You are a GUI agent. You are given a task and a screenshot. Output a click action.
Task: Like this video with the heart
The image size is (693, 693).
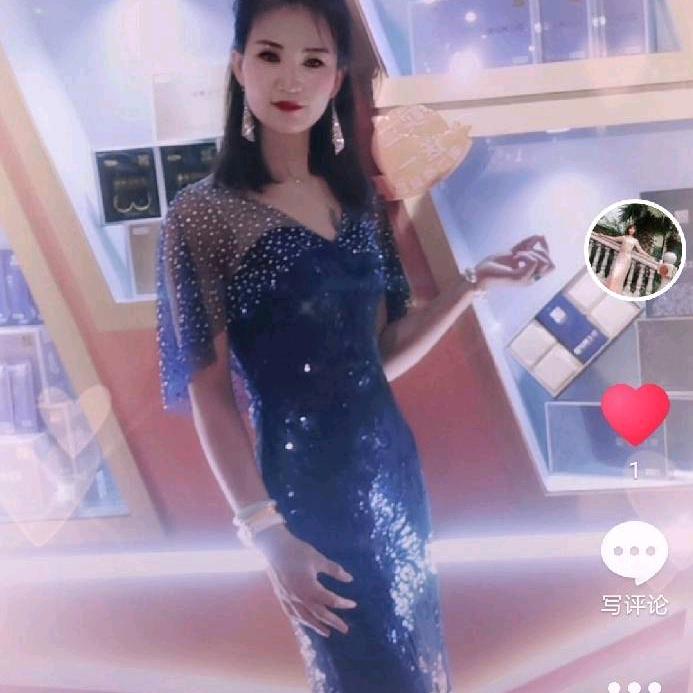coord(635,414)
